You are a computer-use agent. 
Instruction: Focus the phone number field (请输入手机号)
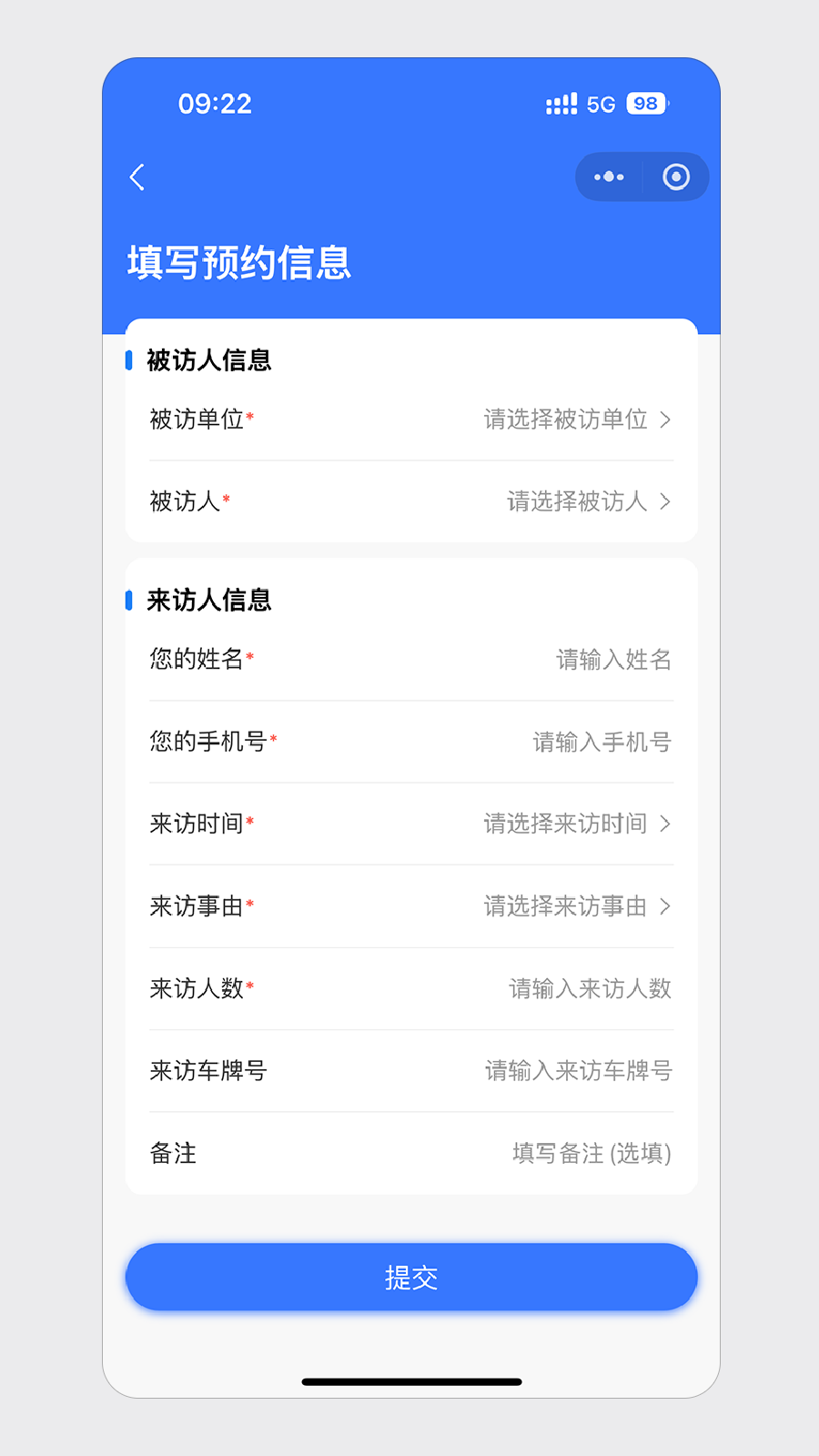point(601,743)
